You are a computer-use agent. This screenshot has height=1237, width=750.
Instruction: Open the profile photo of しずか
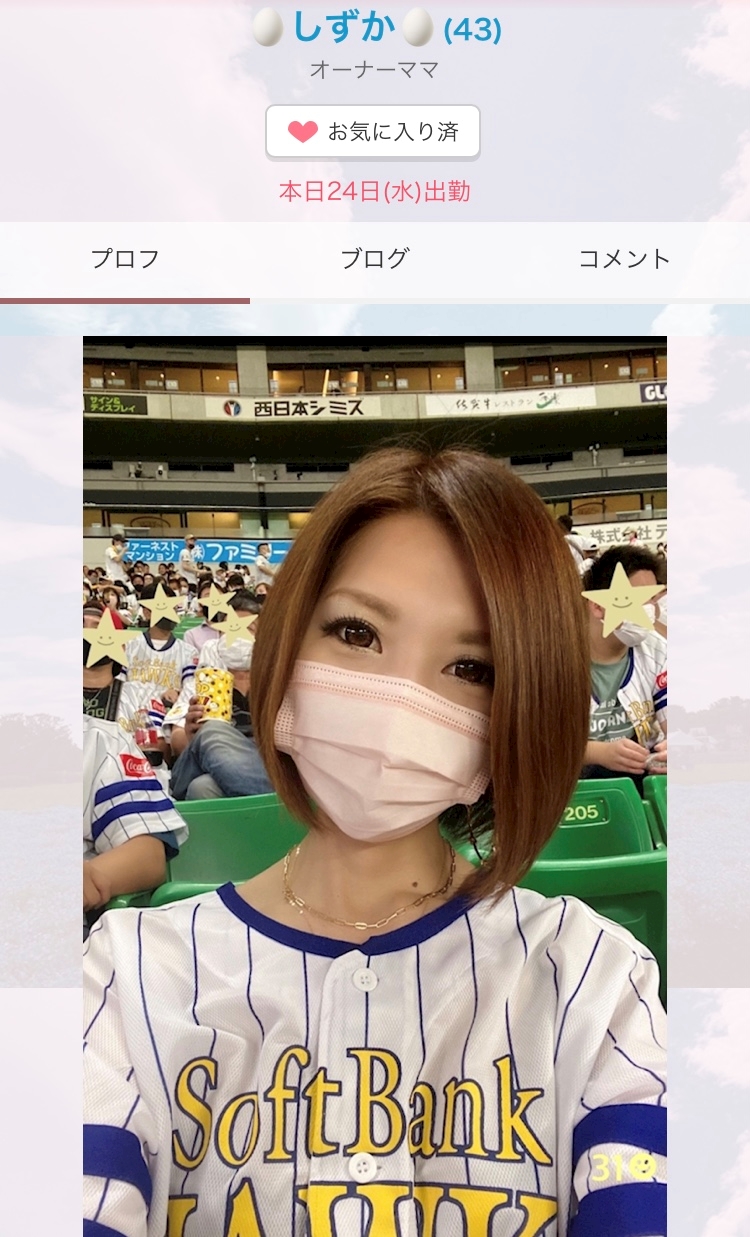(x=375, y=786)
